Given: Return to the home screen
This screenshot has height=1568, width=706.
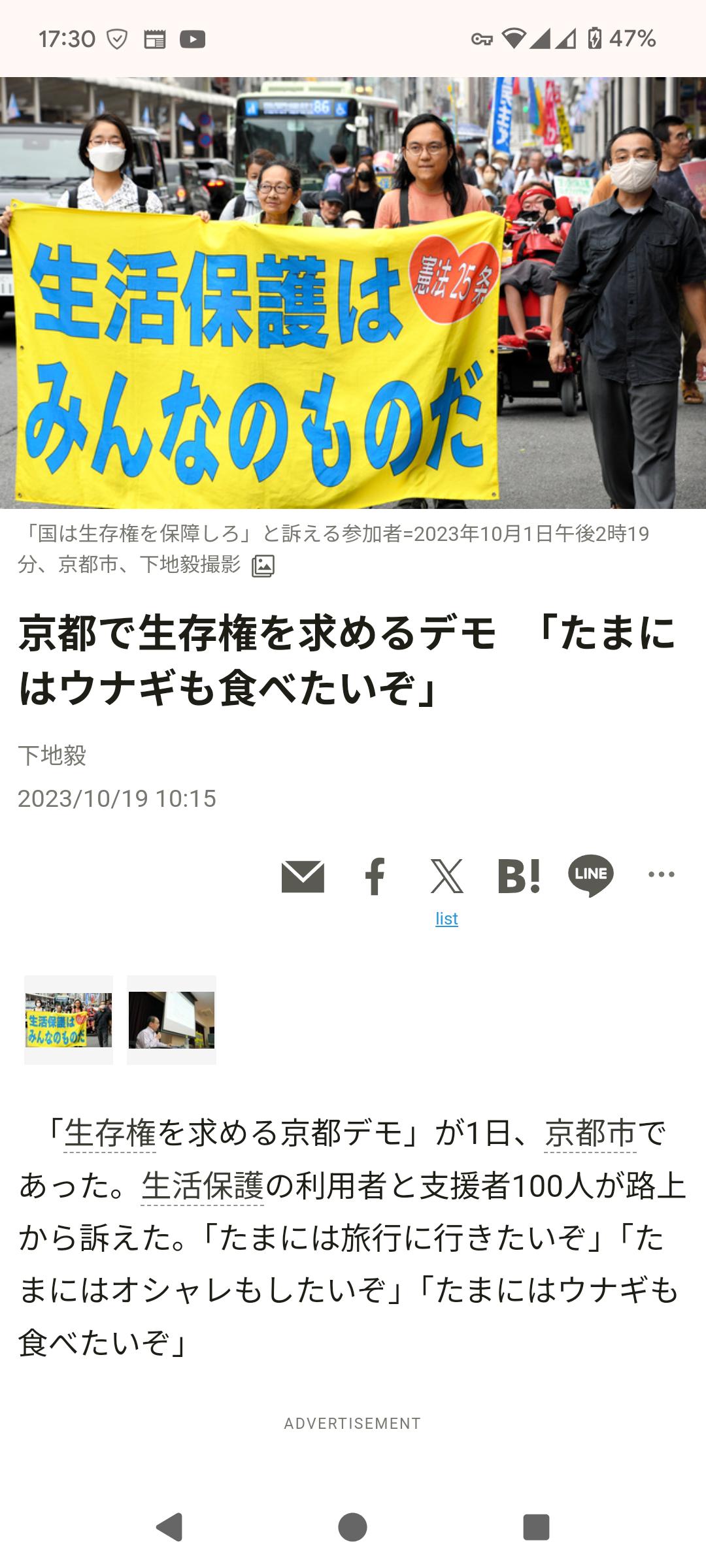Looking at the screenshot, I should coord(352,1527).
